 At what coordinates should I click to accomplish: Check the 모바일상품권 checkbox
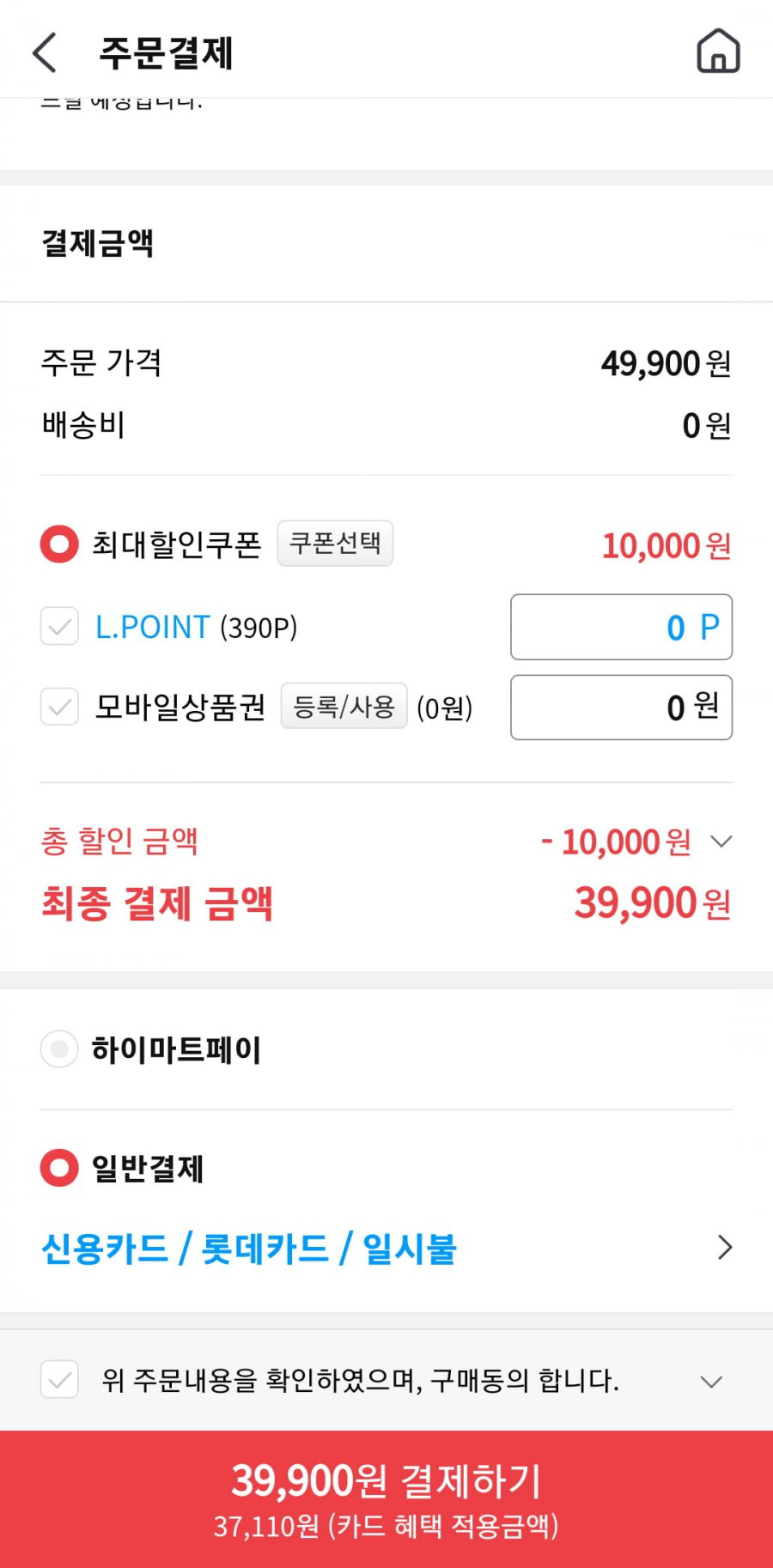point(59,707)
